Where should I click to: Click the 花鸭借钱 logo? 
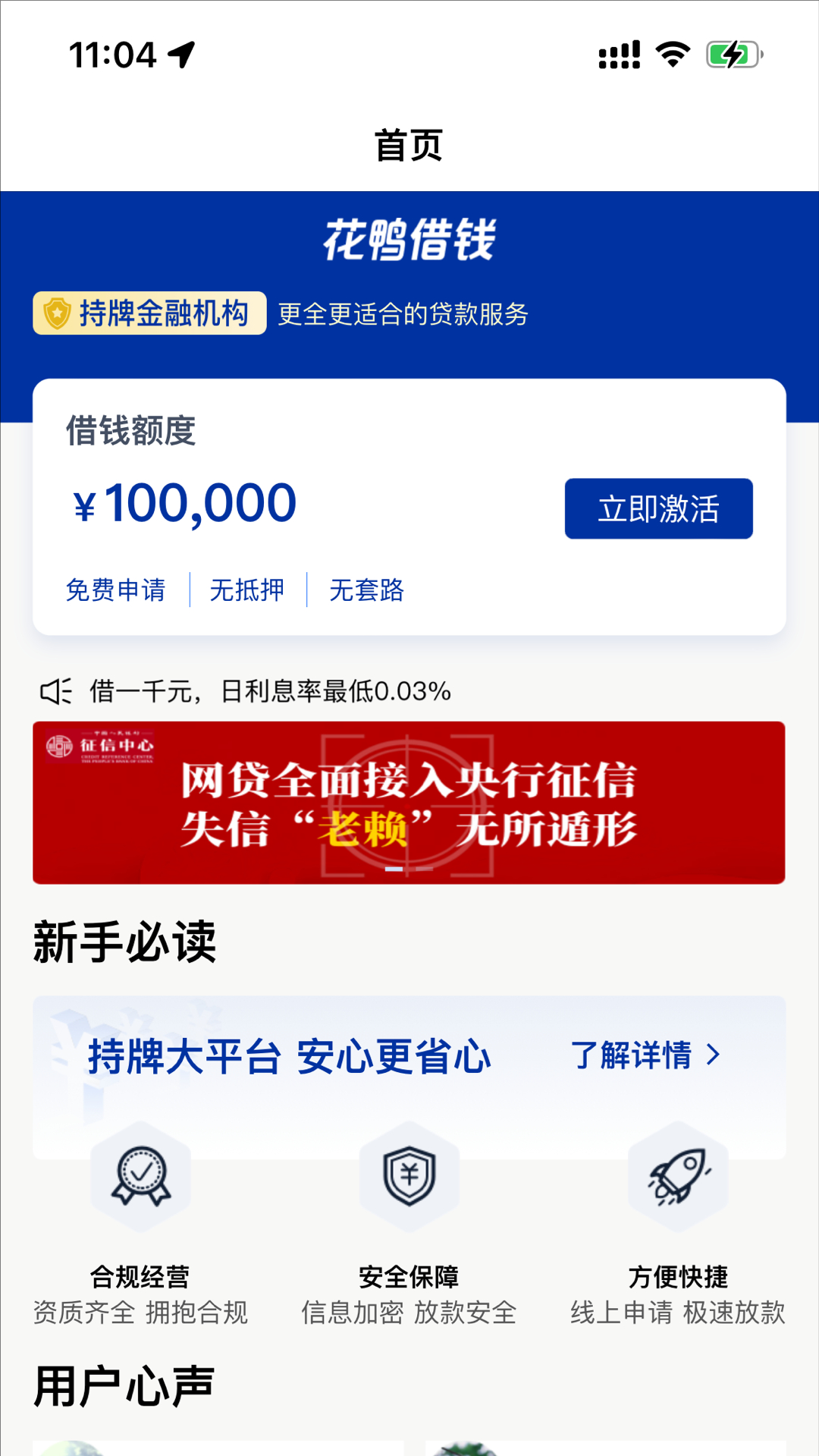(x=409, y=241)
